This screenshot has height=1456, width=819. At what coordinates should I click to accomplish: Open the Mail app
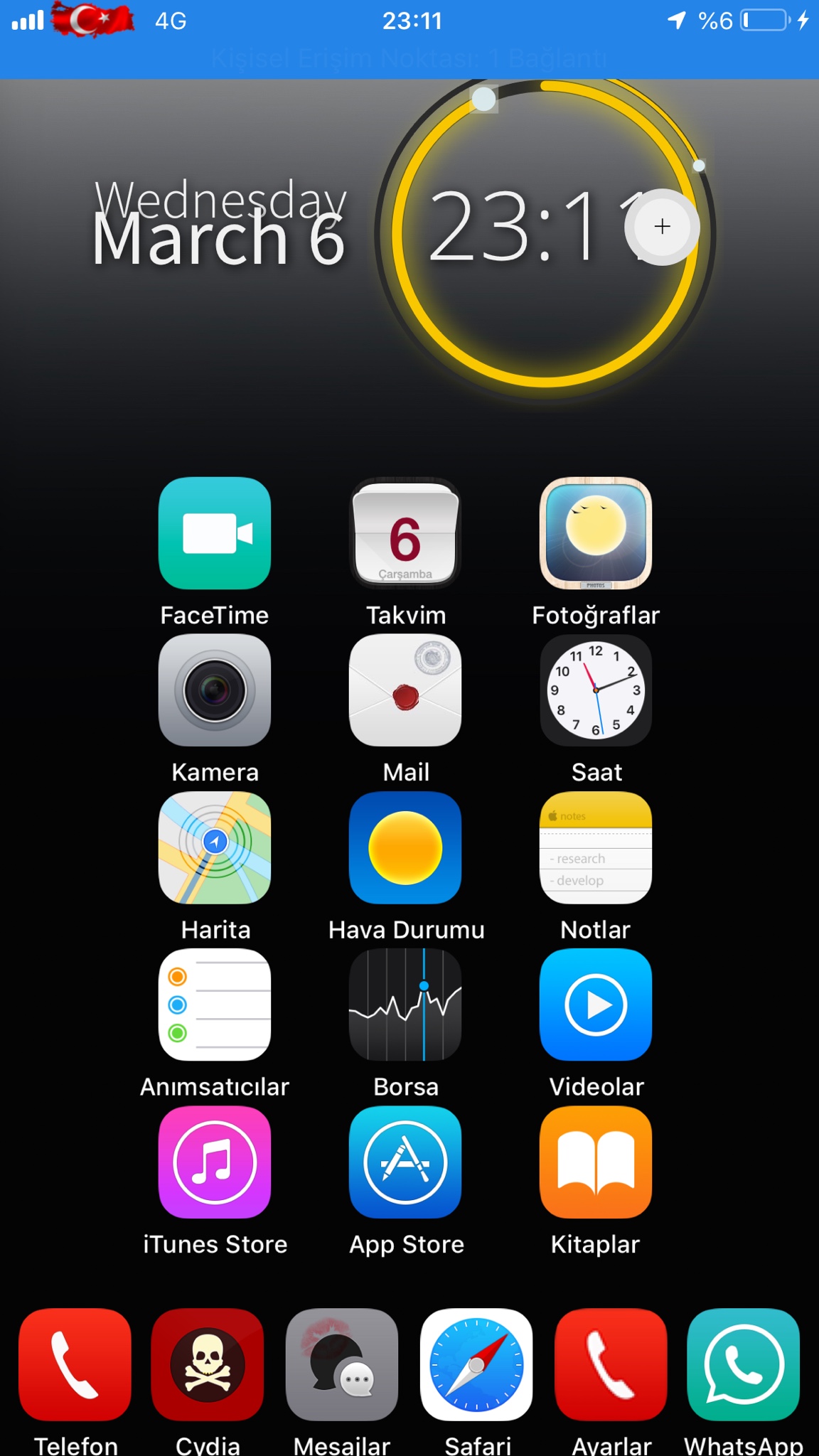(x=405, y=690)
